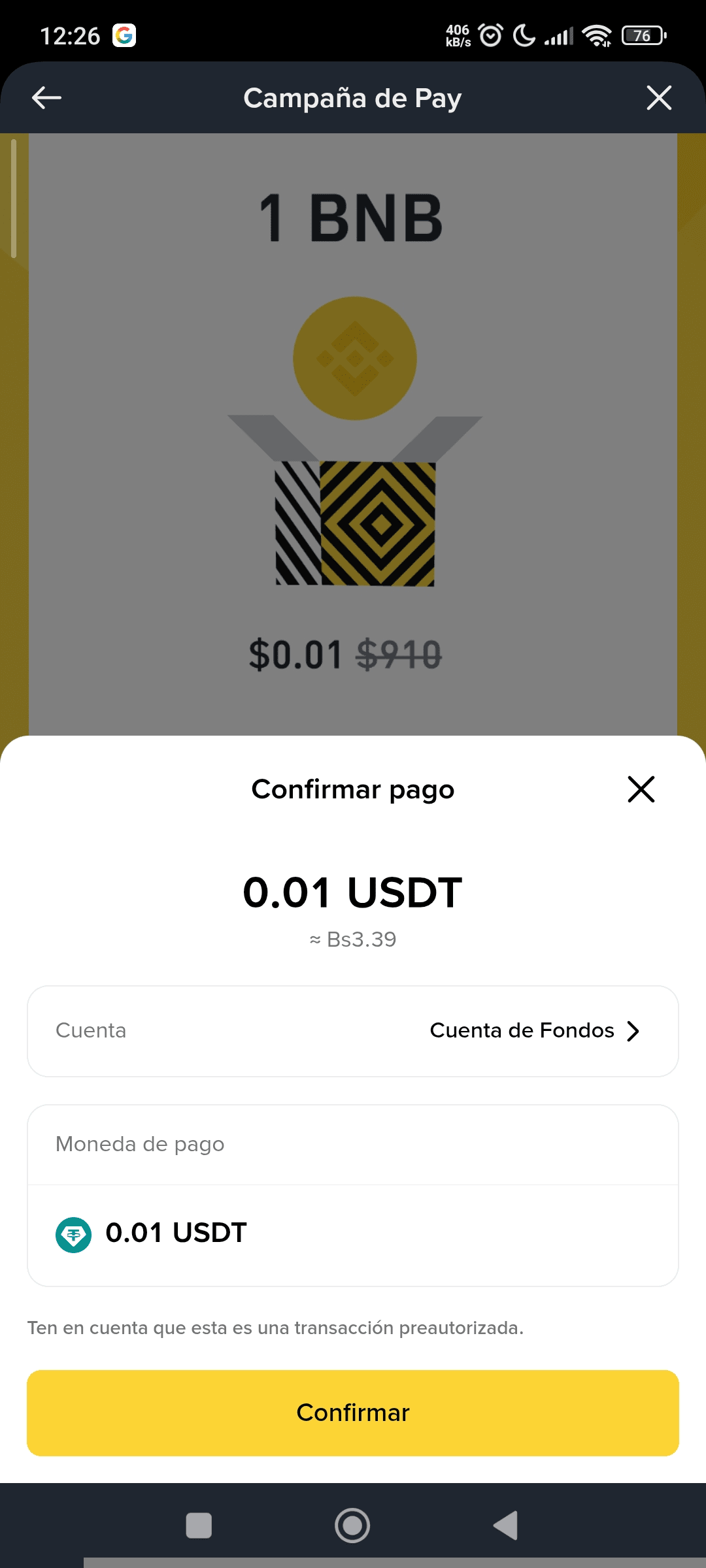Tap the system home button
This screenshot has width=706, height=1568.
point(352,1526)
